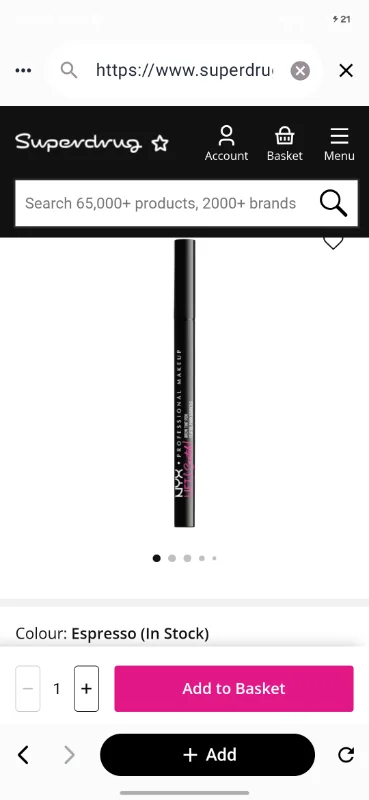
Task: Go back to the previous page
Action: click(x=23, y=755)
